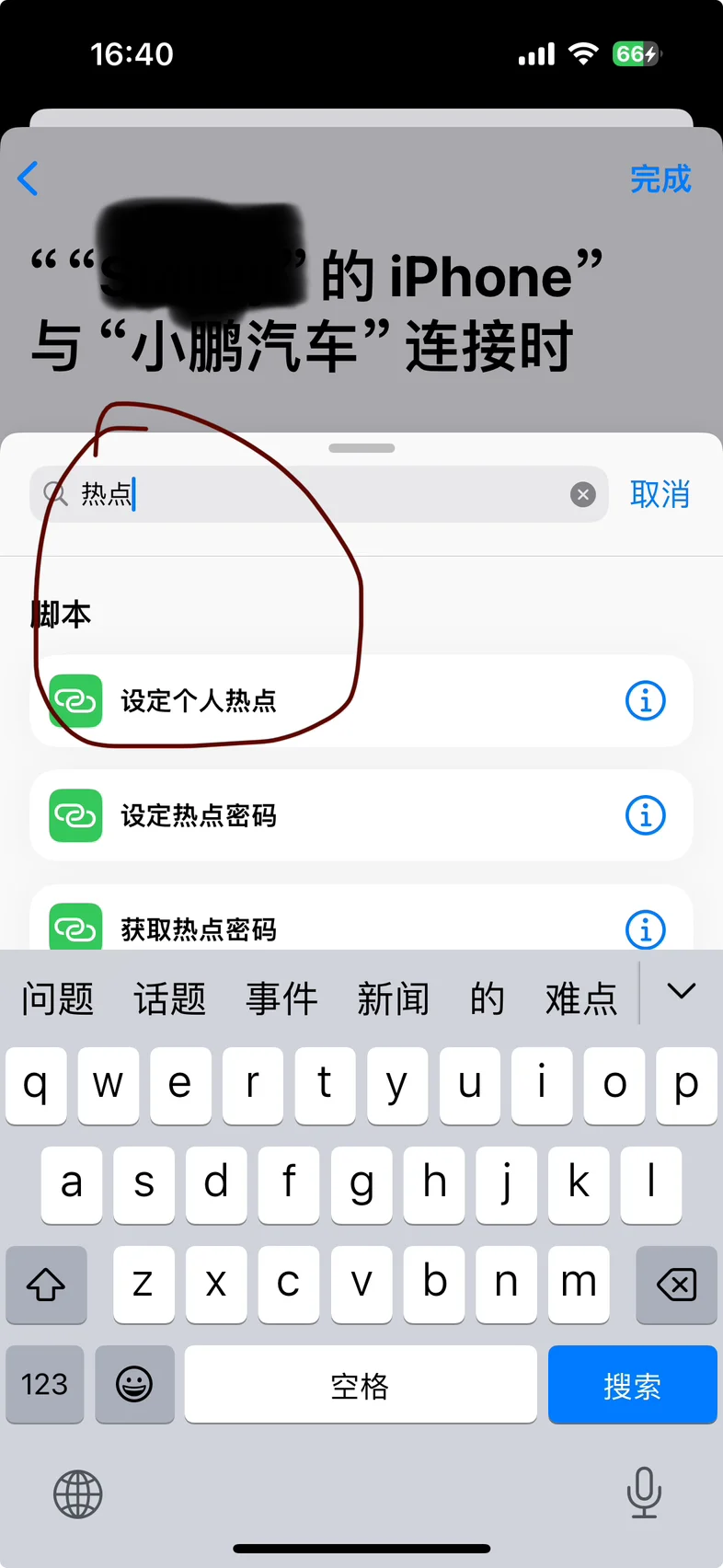The width and height of the screenshot is (723, 1568).
Task: Go back with the blue arrow
Action: (x=29, y=179)
